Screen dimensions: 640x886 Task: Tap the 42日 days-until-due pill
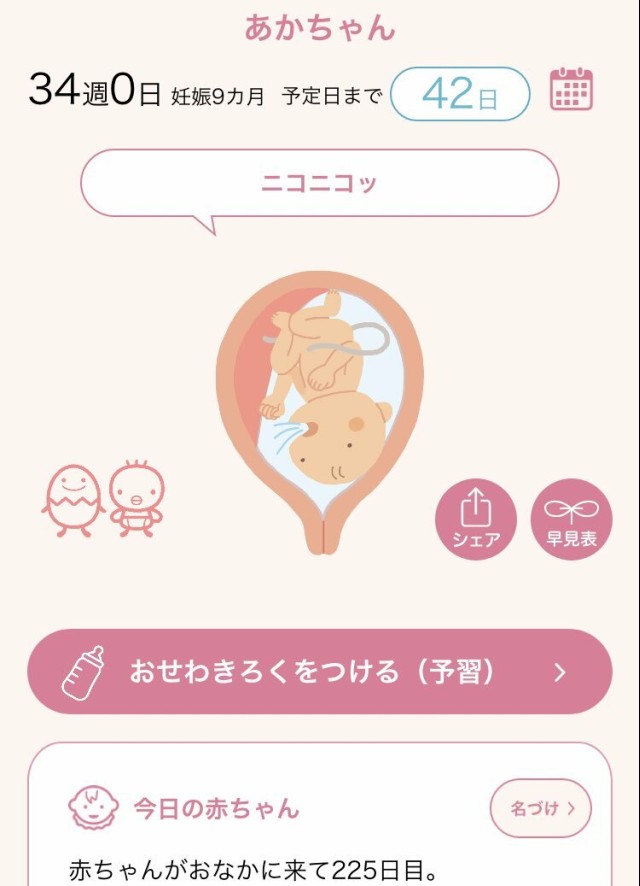(459, 94)
